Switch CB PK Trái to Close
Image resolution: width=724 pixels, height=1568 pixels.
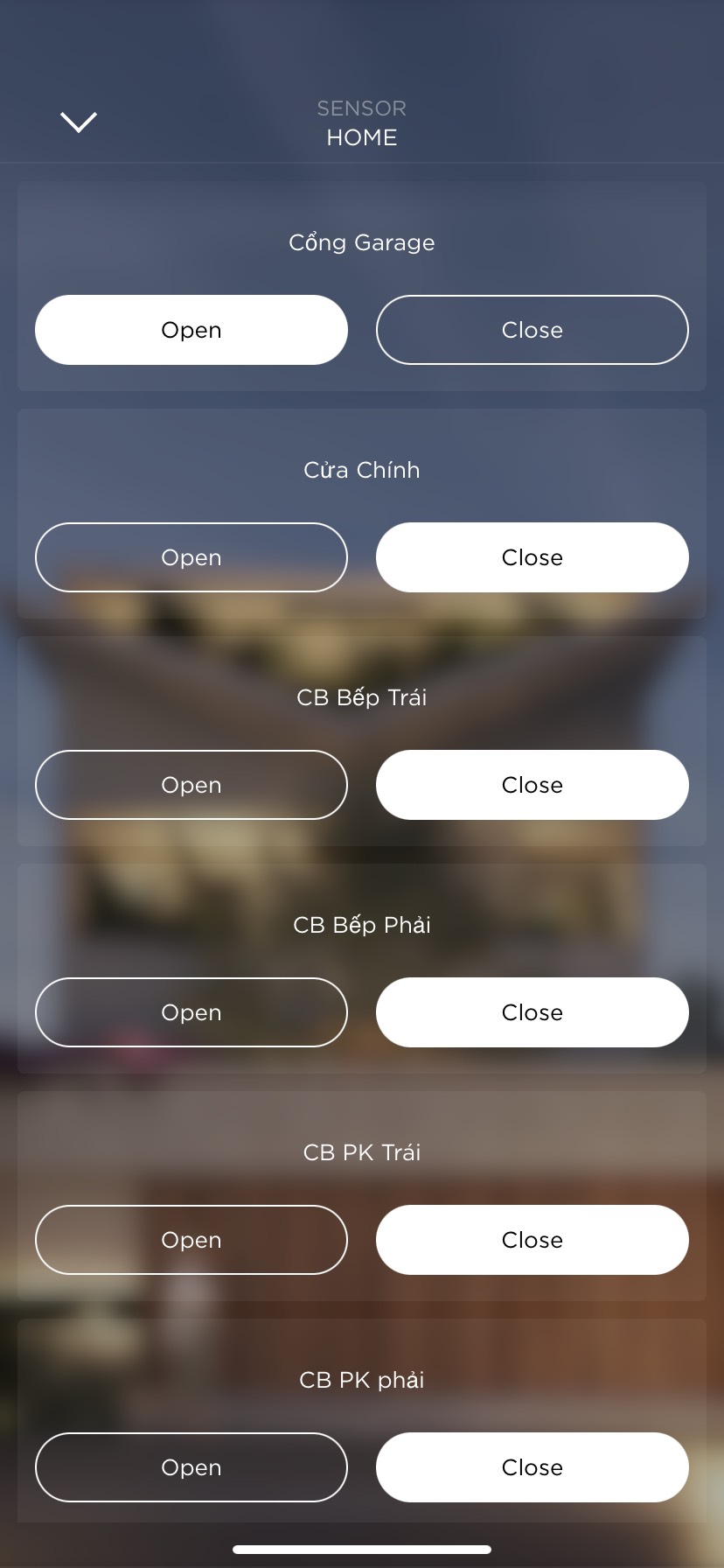(x=532, y=1240)
